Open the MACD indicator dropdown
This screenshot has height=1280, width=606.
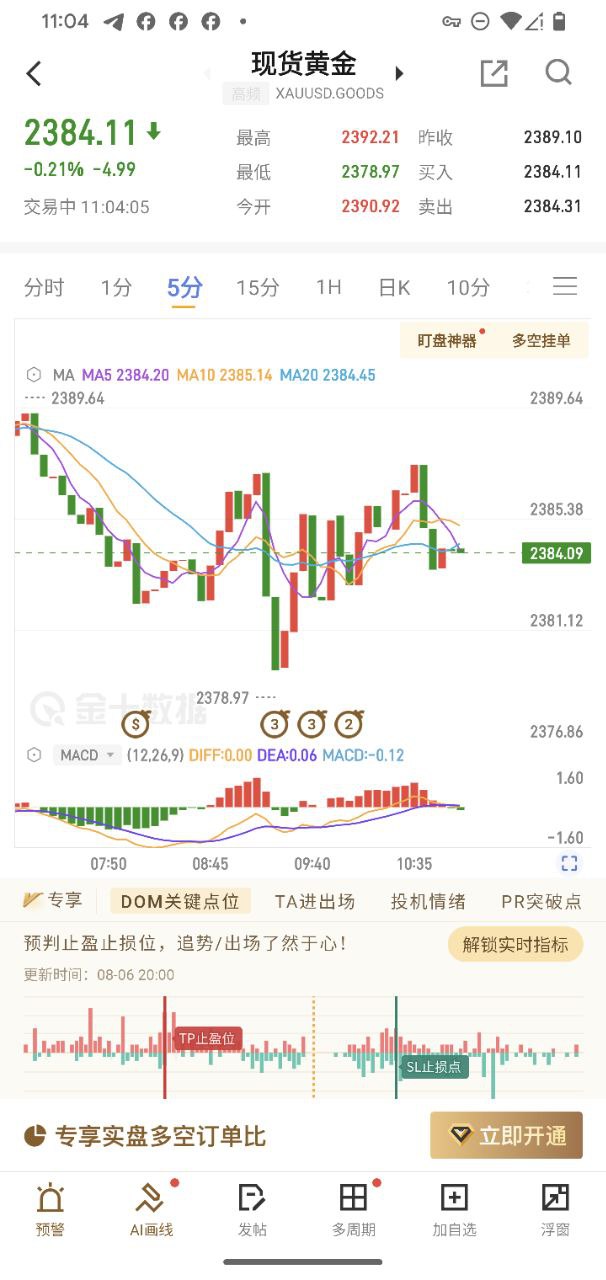(x=88, y=755)
